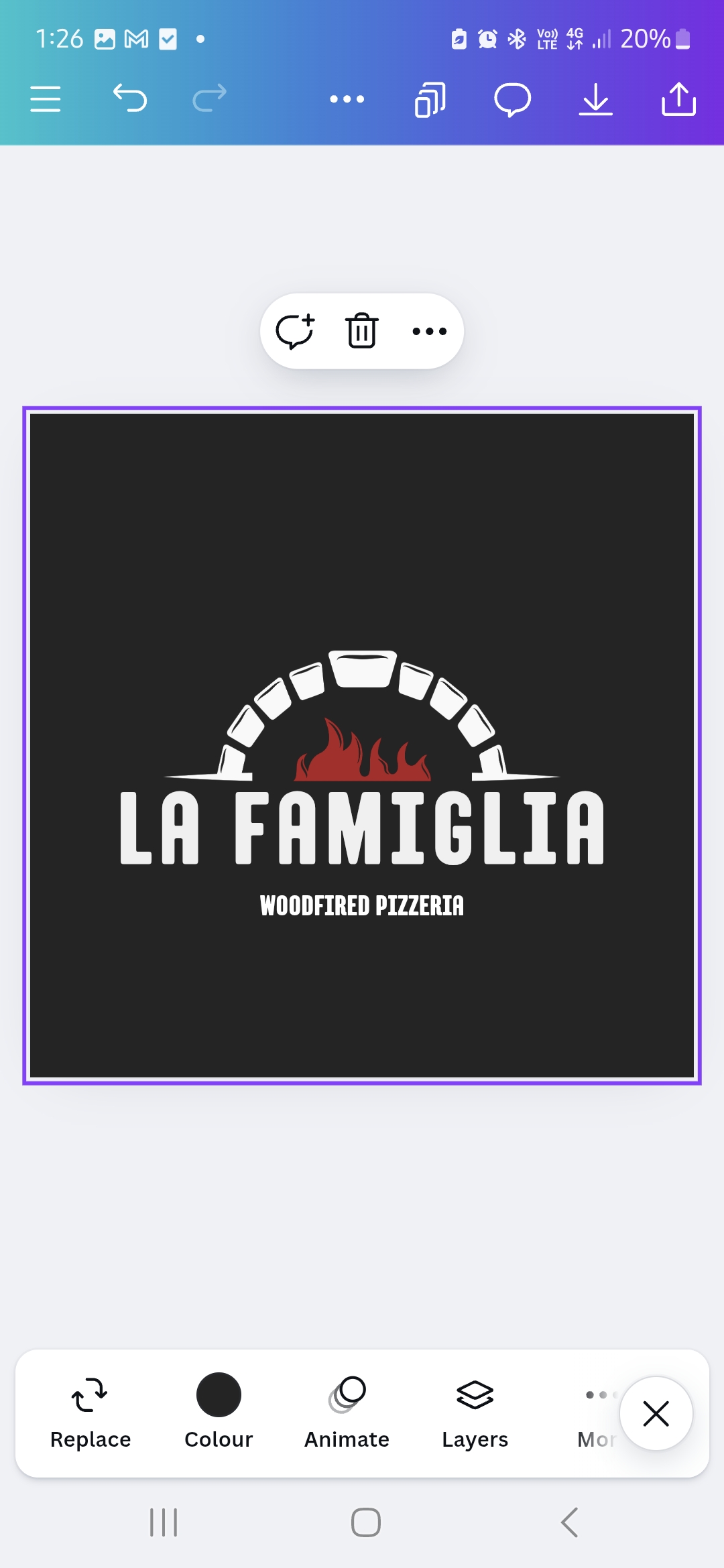Image resolution: width=724 pixels, height=1568 pixels.
Task: Redo the last undone action
Action: coord(210,99)
